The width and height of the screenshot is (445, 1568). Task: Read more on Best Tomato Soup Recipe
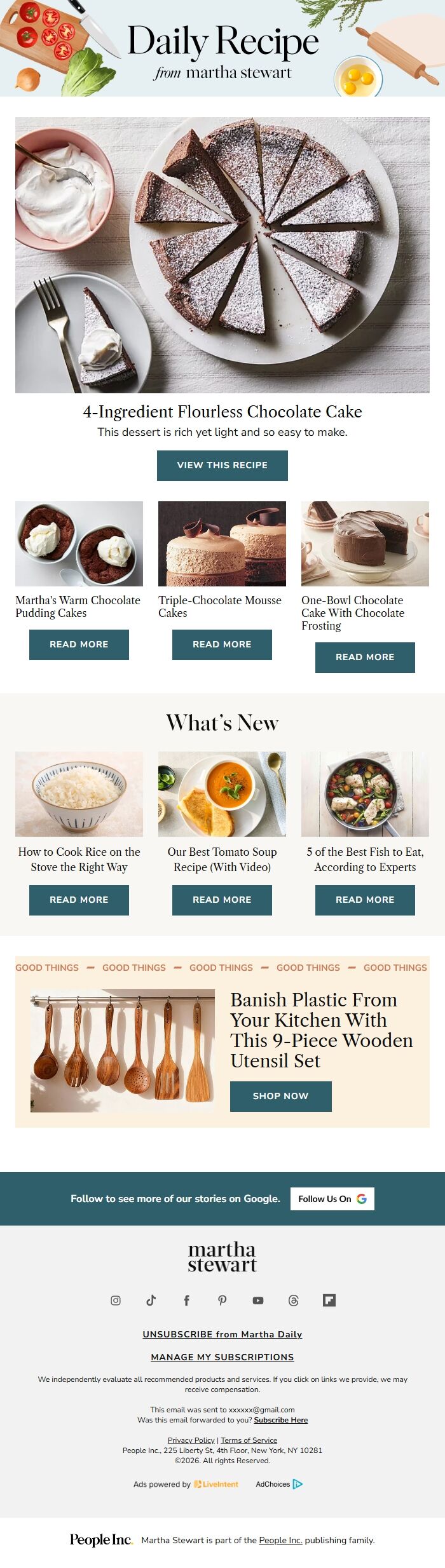(x=222, y=900)
